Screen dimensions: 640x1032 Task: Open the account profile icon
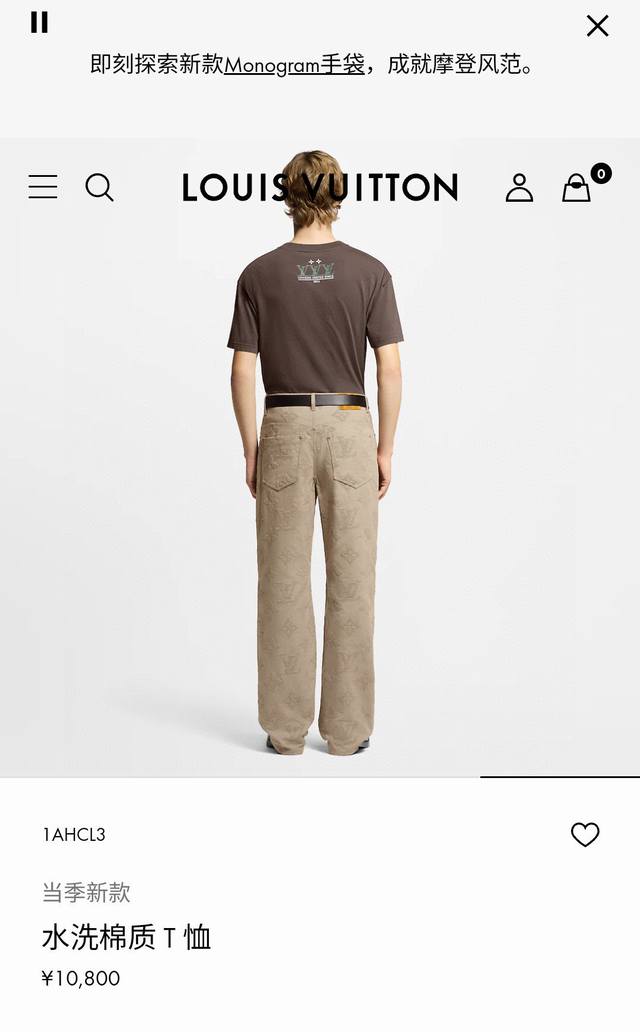pos(519,188)
